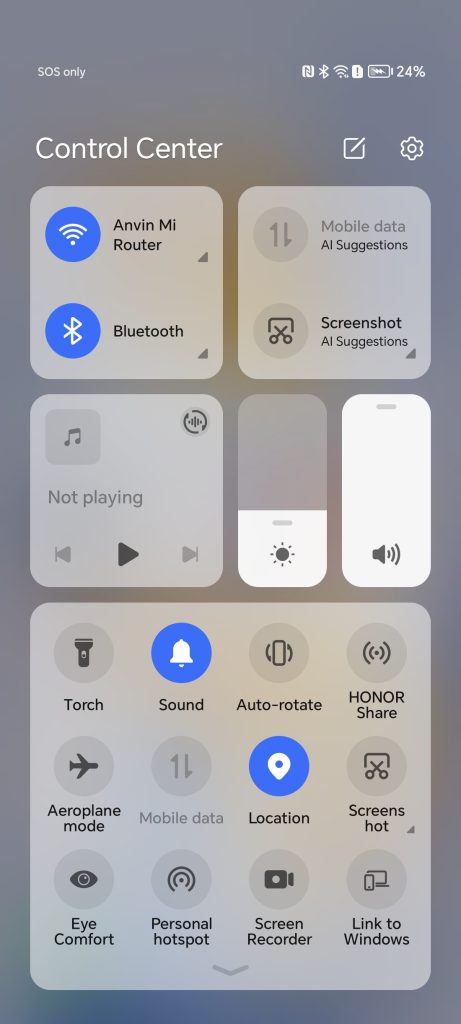Turn off Location
The image size is (461, 1024).
tap(279, 766)
